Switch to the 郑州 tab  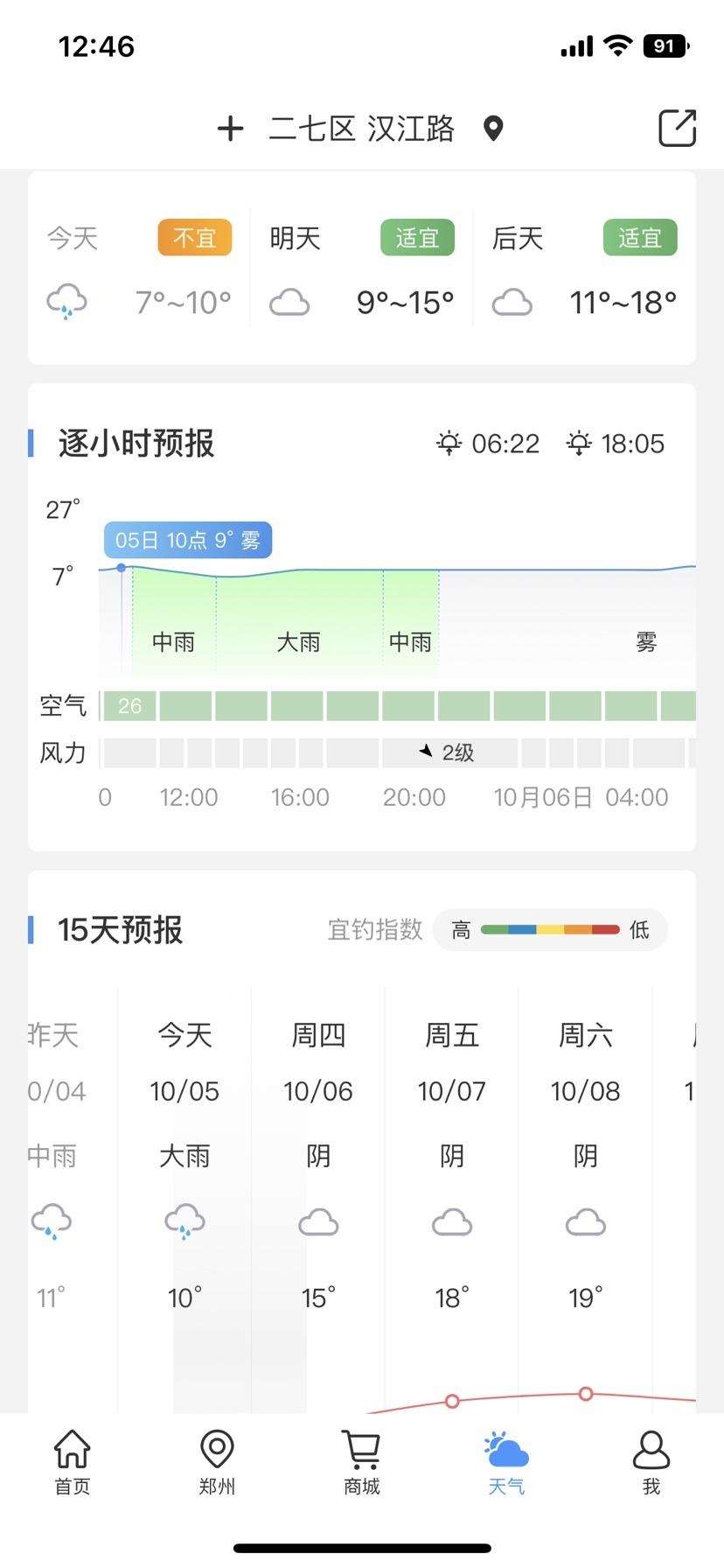(x=217, y=1463)
